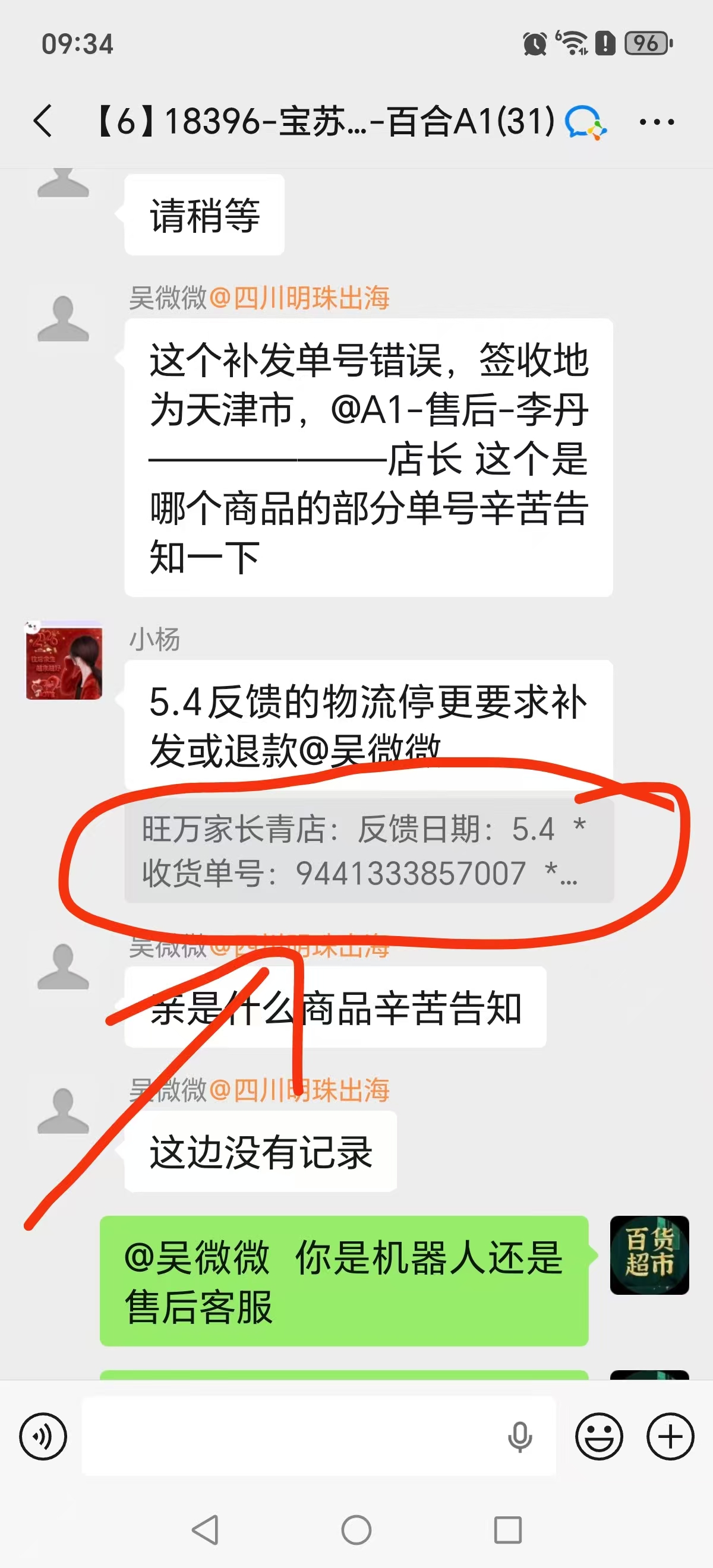Tap the system home button
The width and height of the screenshot is (713, 1568).
click(356, 1529)
